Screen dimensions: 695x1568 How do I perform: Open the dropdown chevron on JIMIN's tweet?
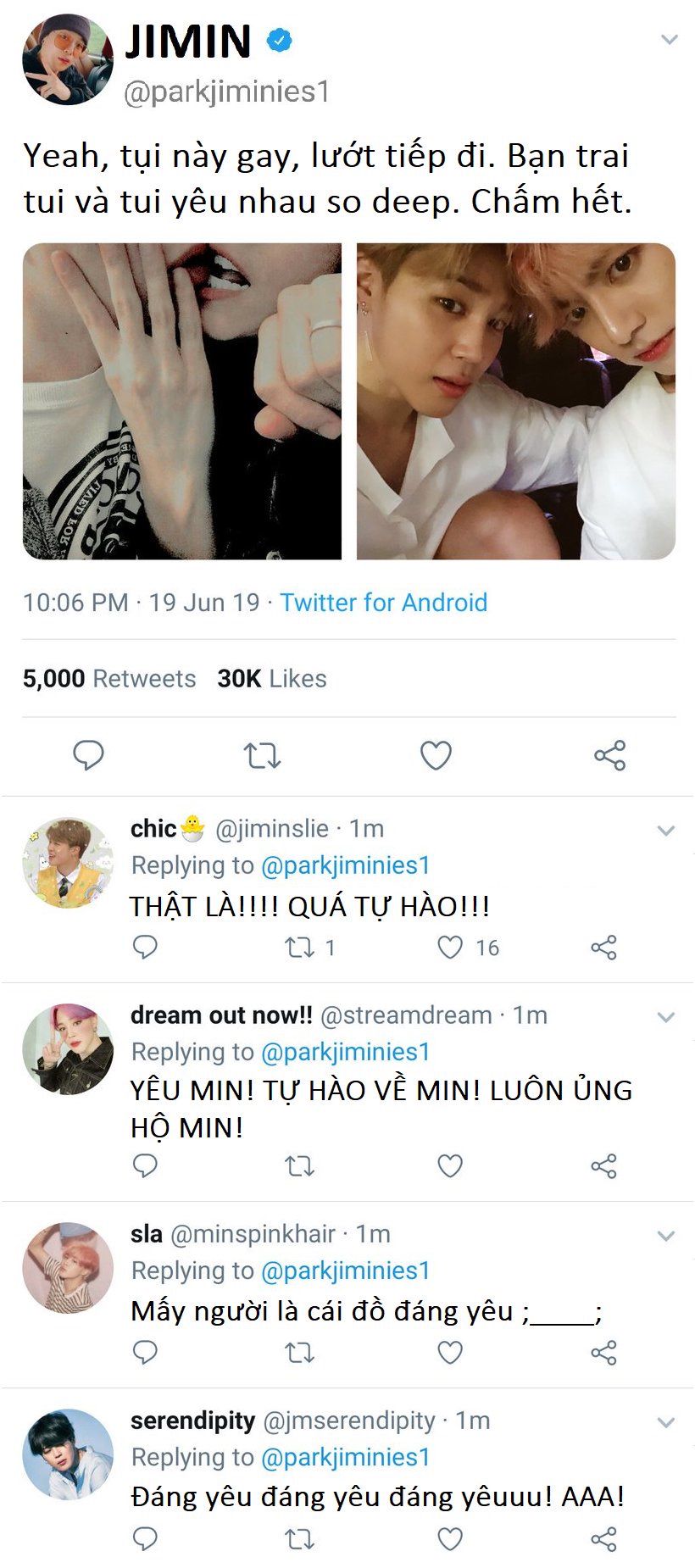click(669, 40)
